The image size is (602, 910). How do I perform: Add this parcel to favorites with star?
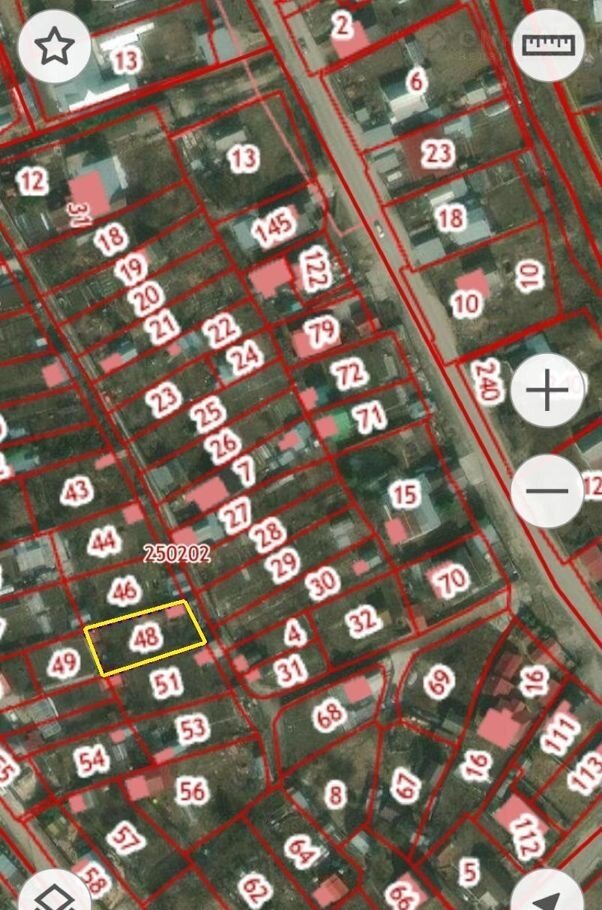coord(54,46)
